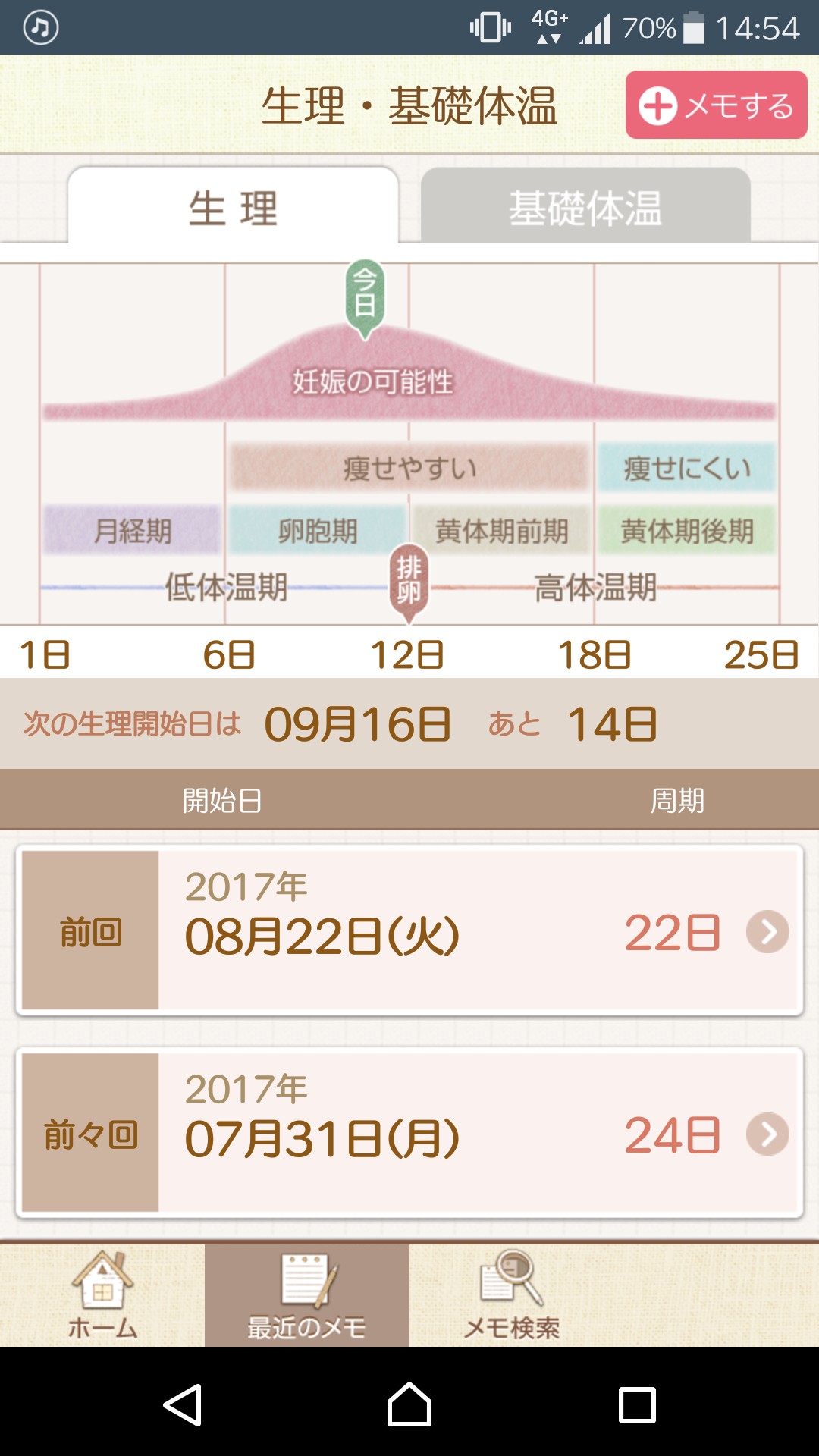This screenshot has width=819, height=1456.
Task: Open recent apps from the navigation bar
Action: click(637, 1404)
